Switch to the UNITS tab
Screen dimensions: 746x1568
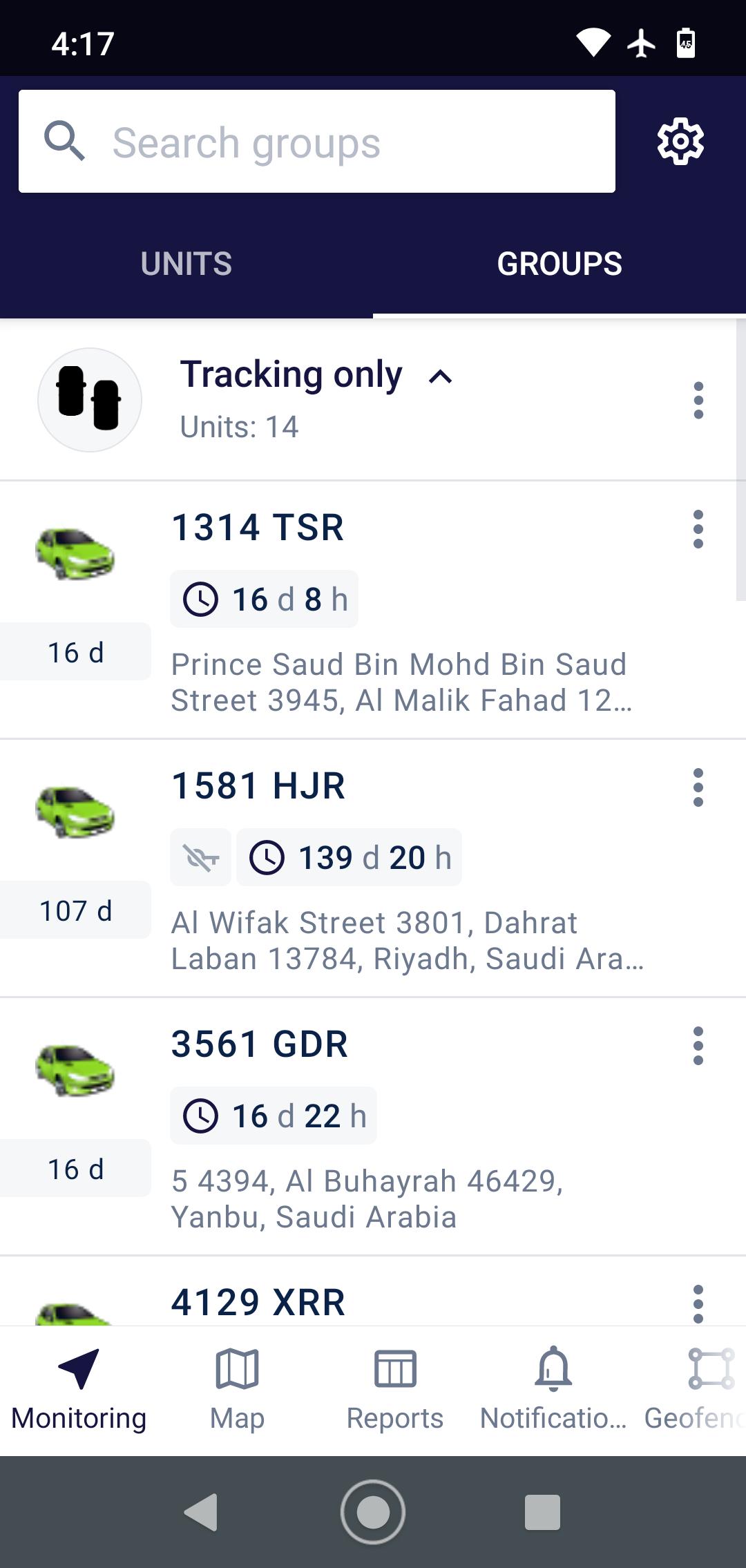[x=186, y=264]
